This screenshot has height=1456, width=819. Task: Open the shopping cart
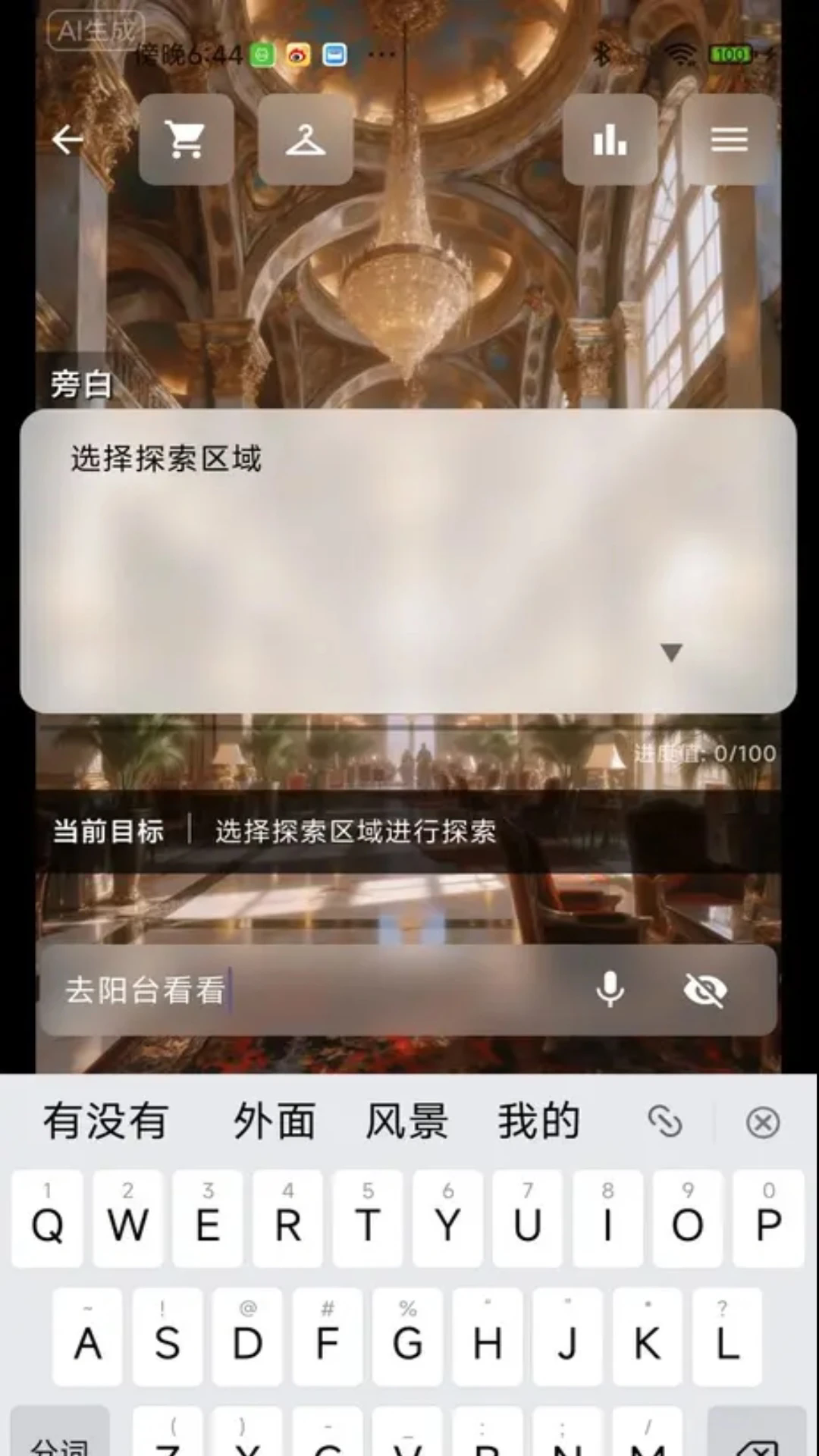click(x=186, y=140)
